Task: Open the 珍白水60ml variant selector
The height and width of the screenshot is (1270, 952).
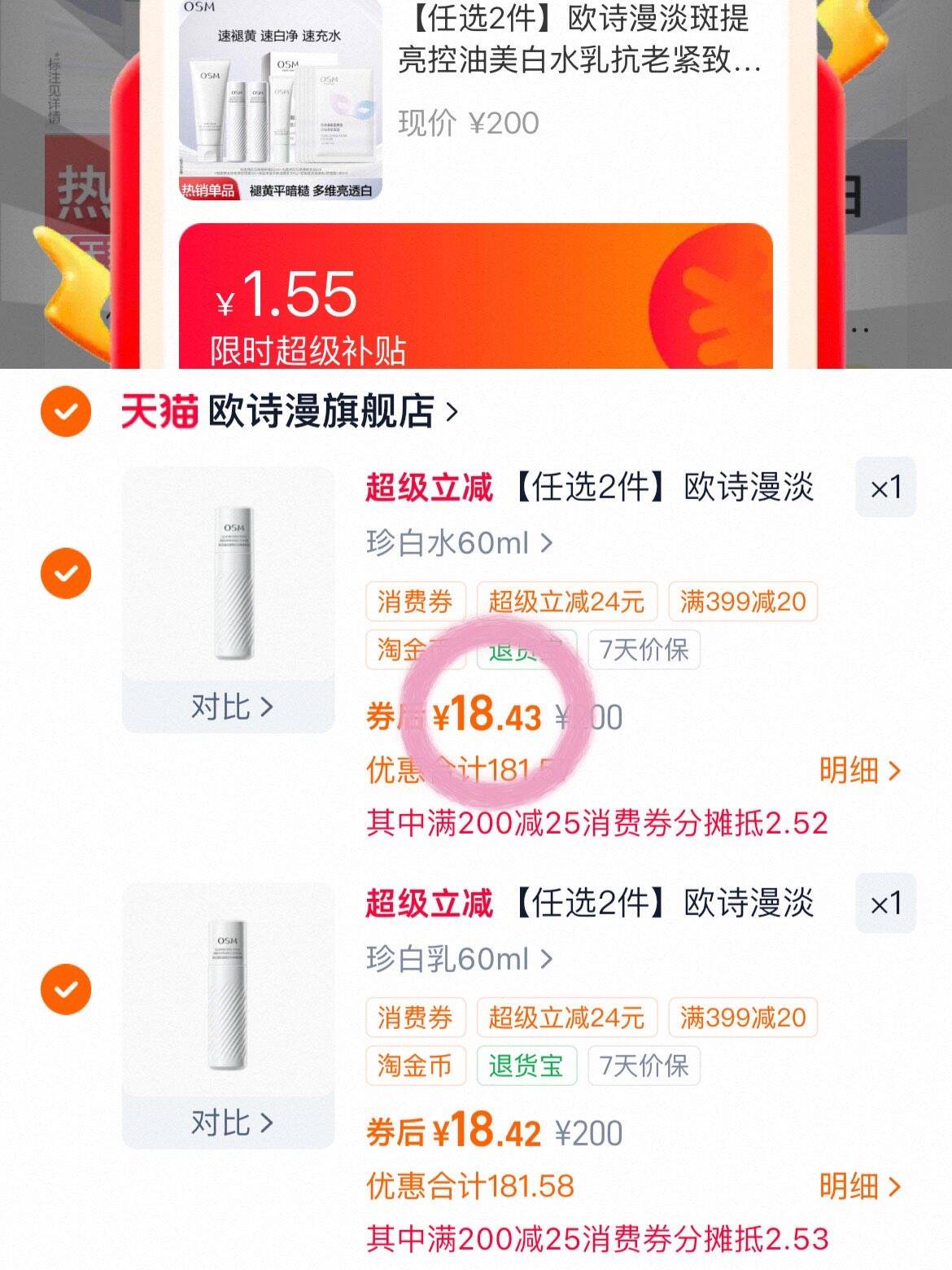Action: [x=461, y=543]
